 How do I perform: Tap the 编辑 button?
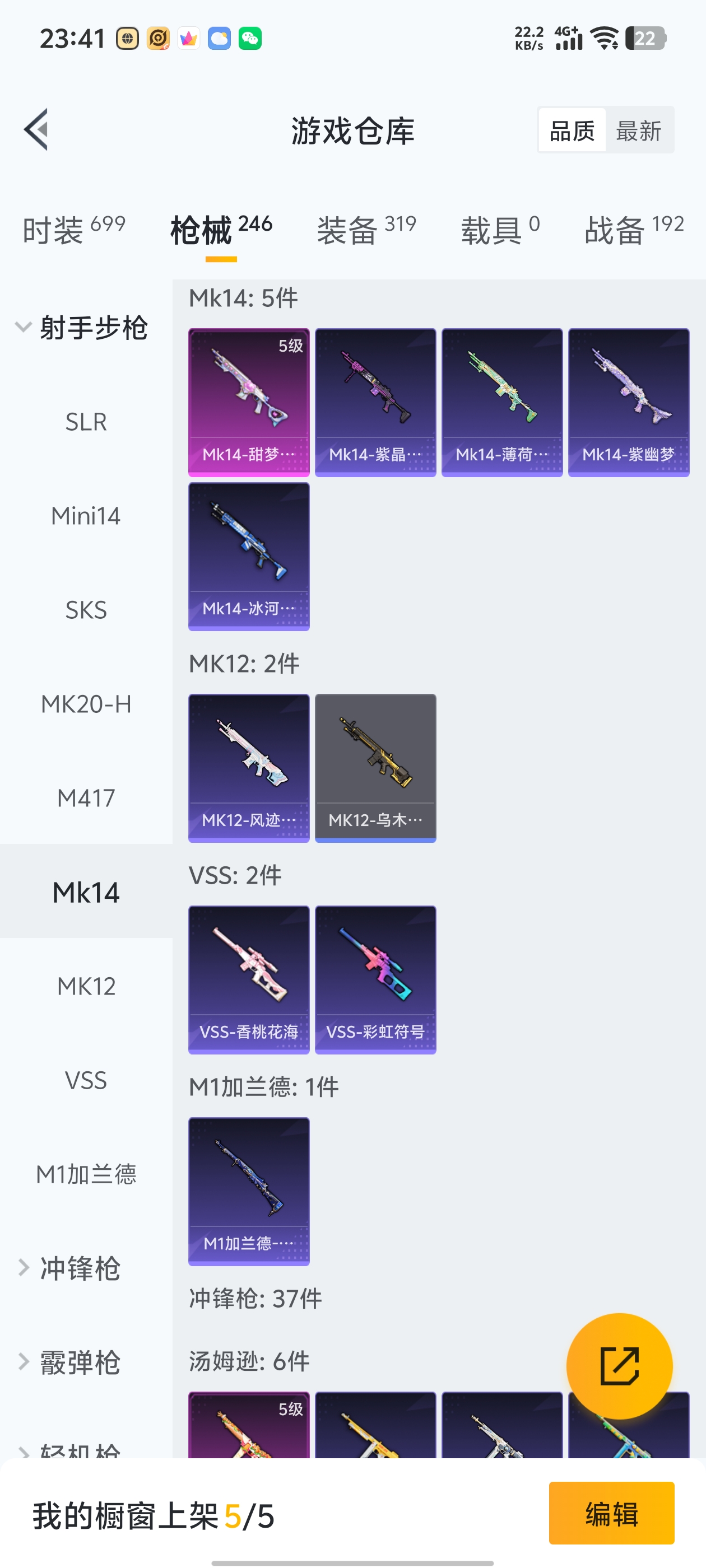(x=611, y=1513)
